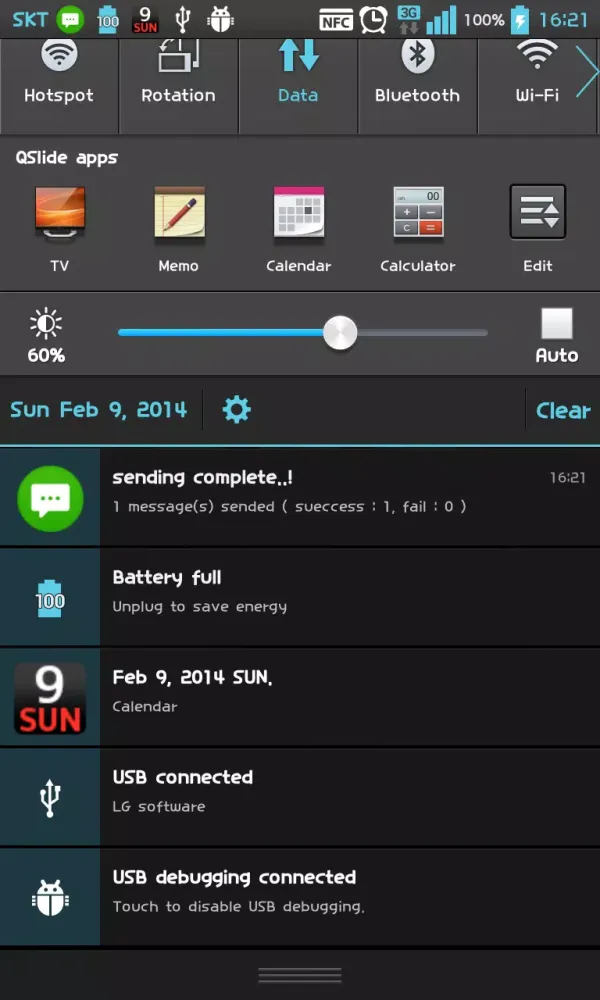The width and height of the screenshot is (600, 1000).
Task: Check the Auto brightness box
Action: point(556,324)
